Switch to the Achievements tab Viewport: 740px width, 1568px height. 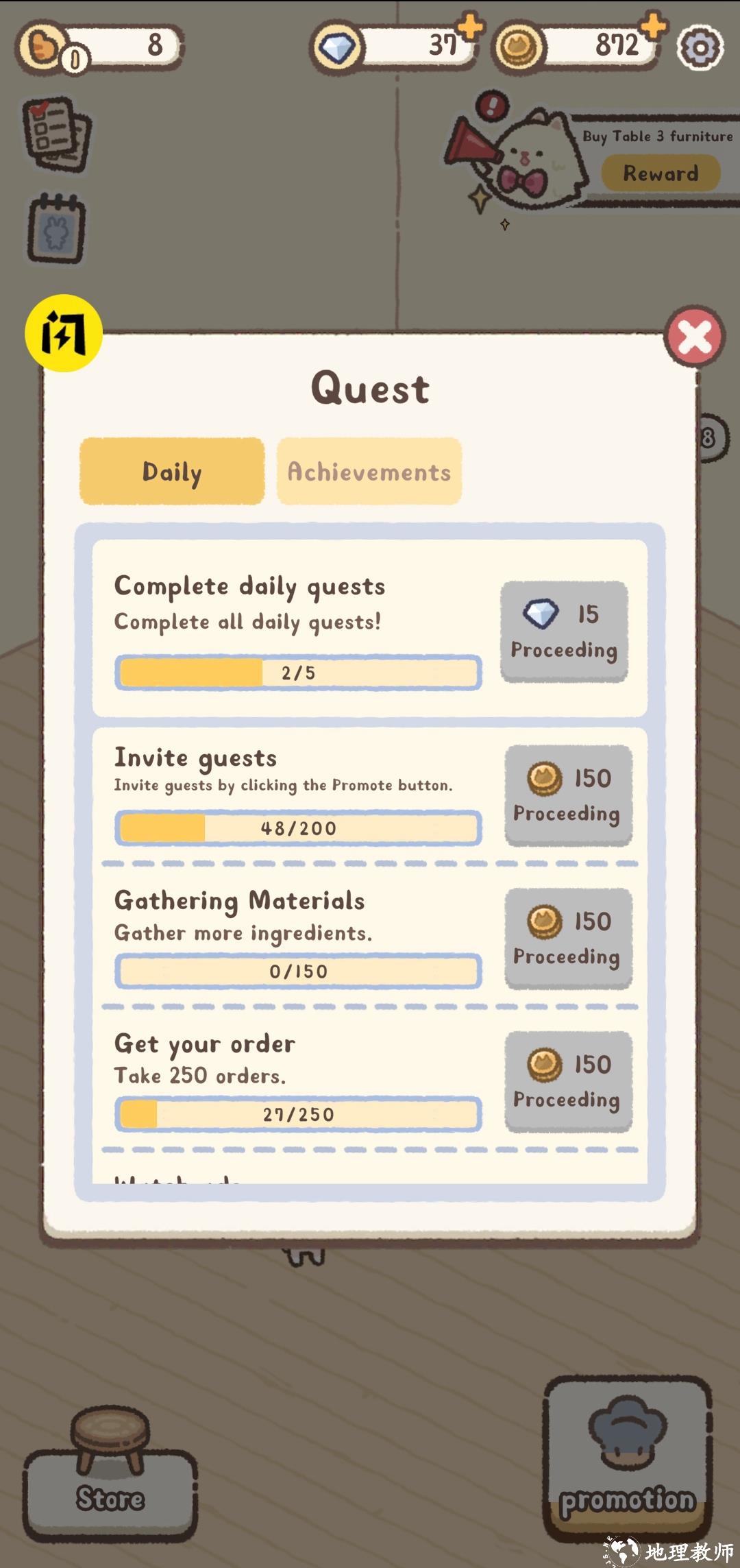369,472
